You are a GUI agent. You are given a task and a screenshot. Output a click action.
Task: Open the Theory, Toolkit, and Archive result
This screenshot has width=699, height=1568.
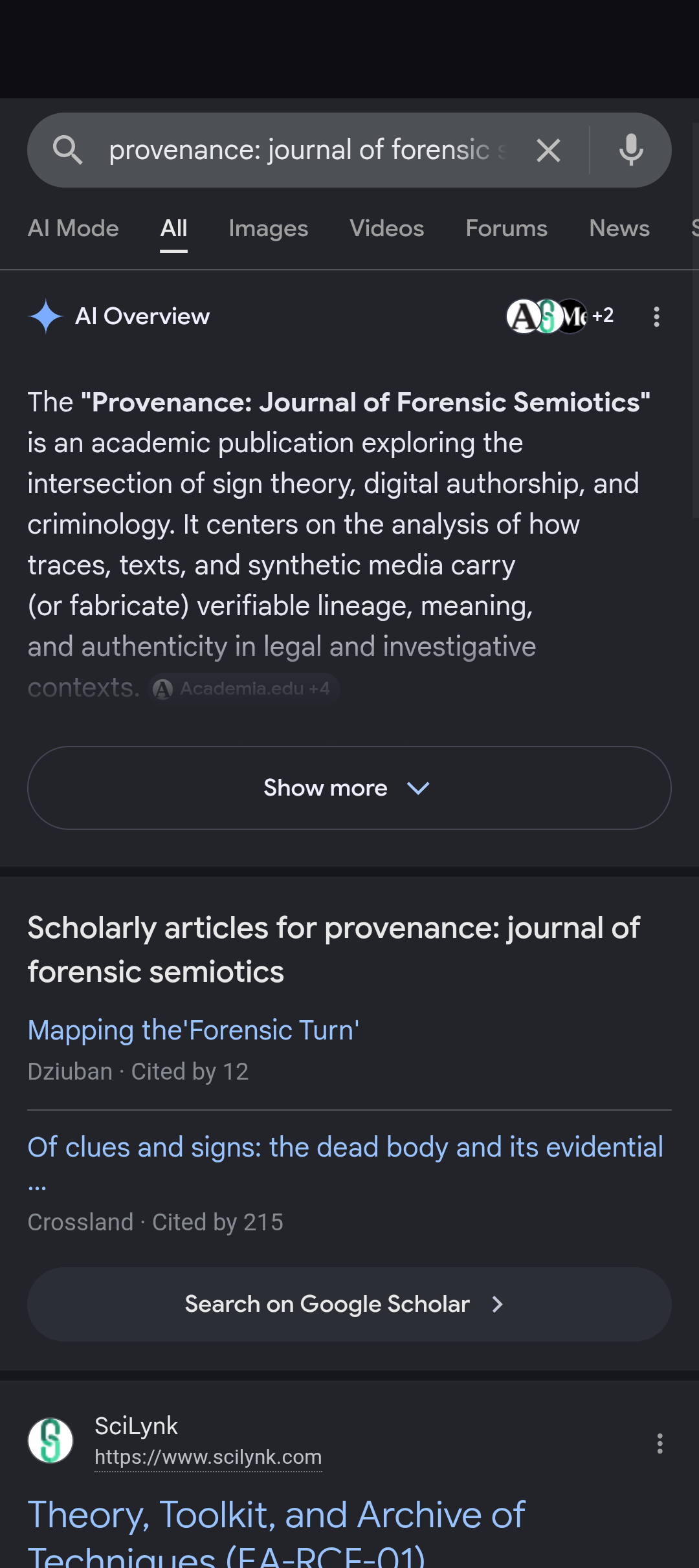click(276, 1532)
